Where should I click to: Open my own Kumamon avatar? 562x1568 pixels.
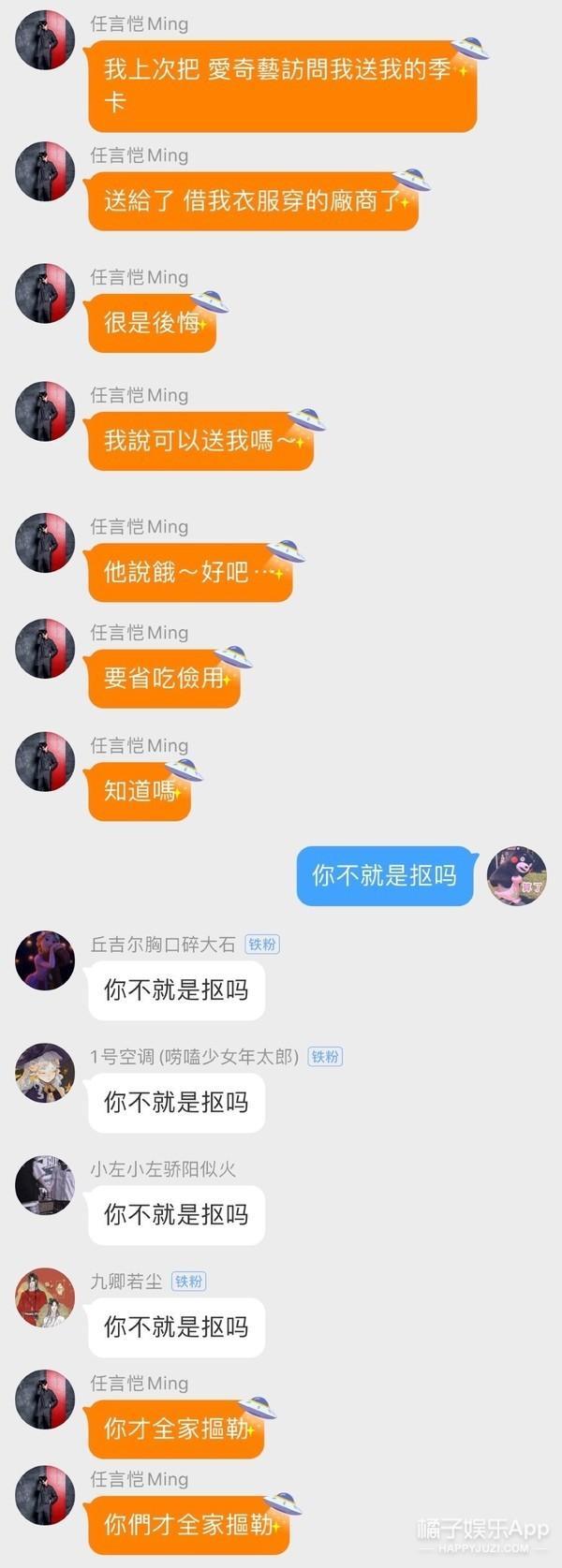click(x=517, y=875)
